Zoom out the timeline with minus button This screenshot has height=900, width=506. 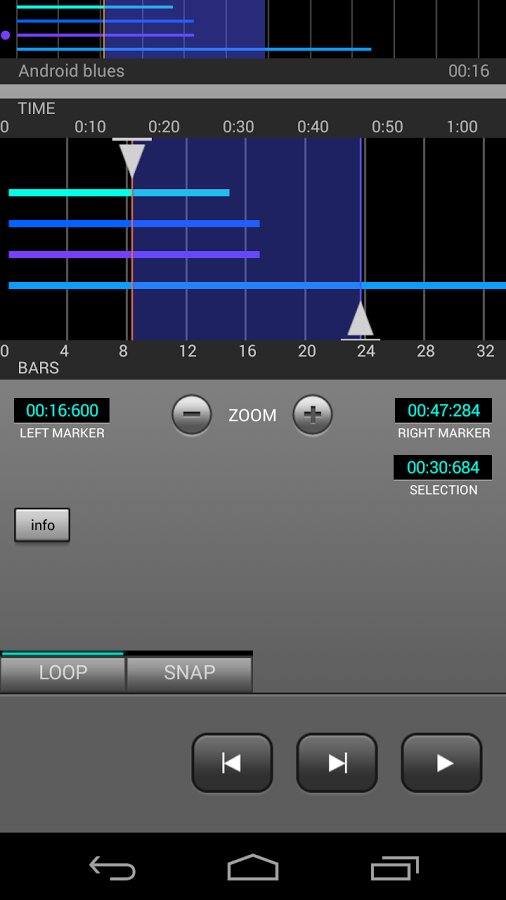click(192, 414)
